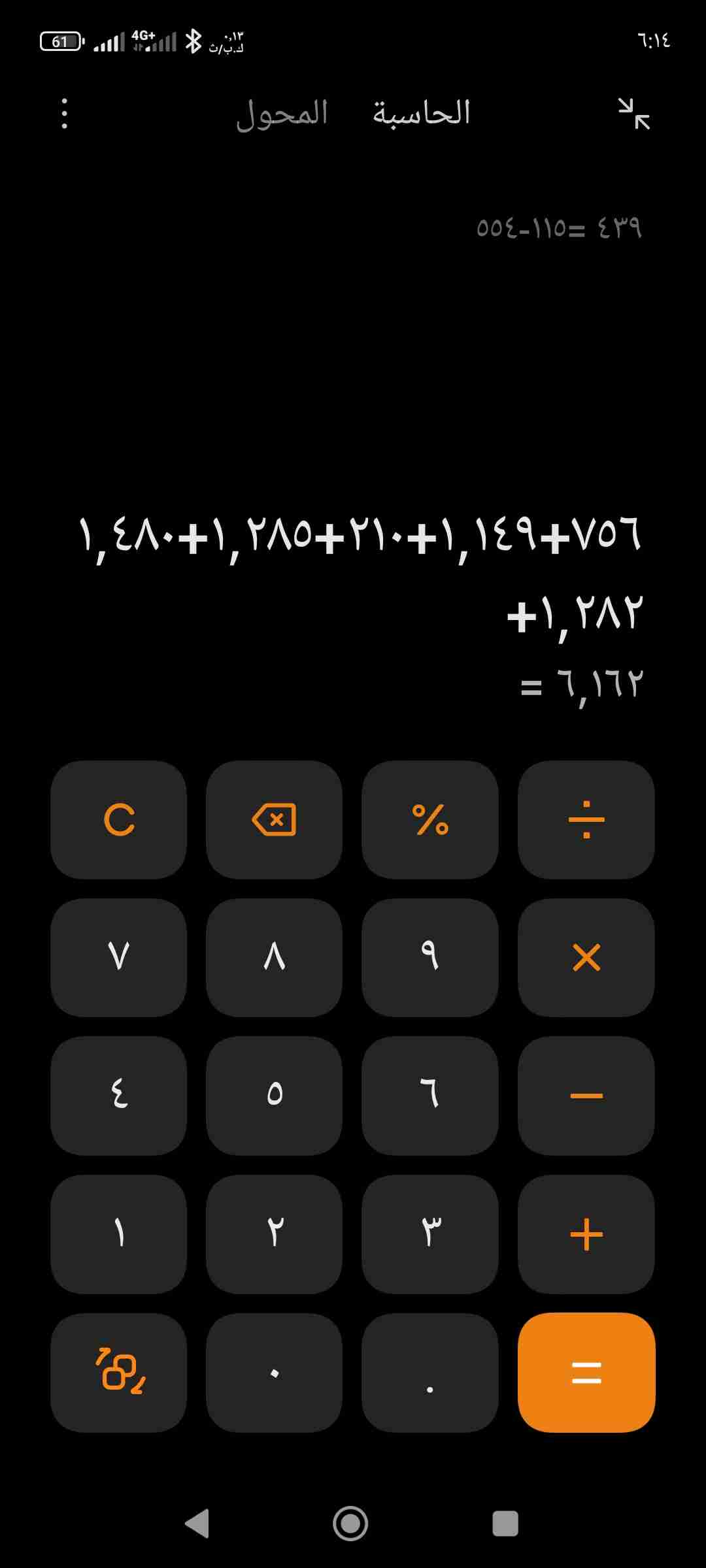Delete the last digit with backspace
The height and width of the screenshot is (1568, 706).
click(x=274, y=819)
